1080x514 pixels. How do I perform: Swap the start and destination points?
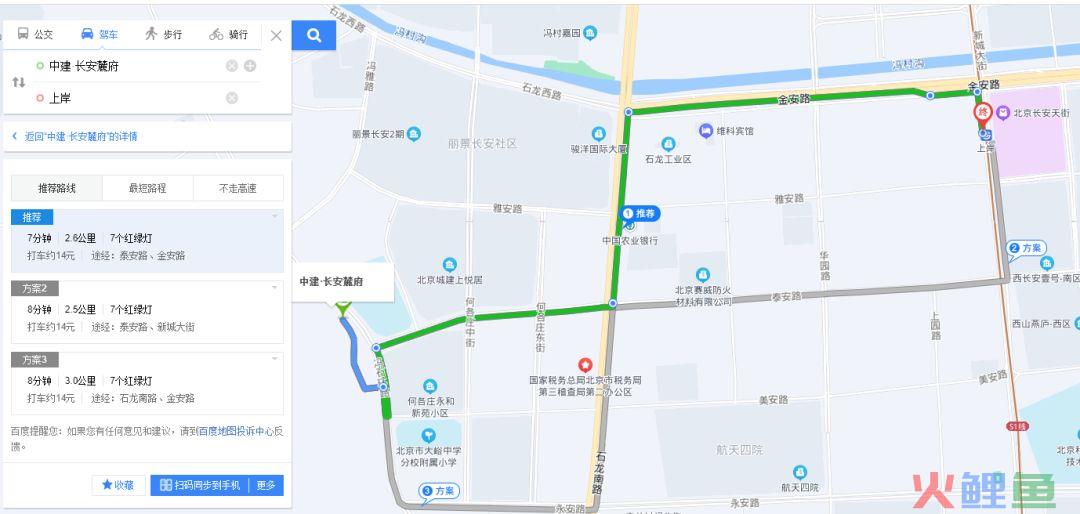18,82
